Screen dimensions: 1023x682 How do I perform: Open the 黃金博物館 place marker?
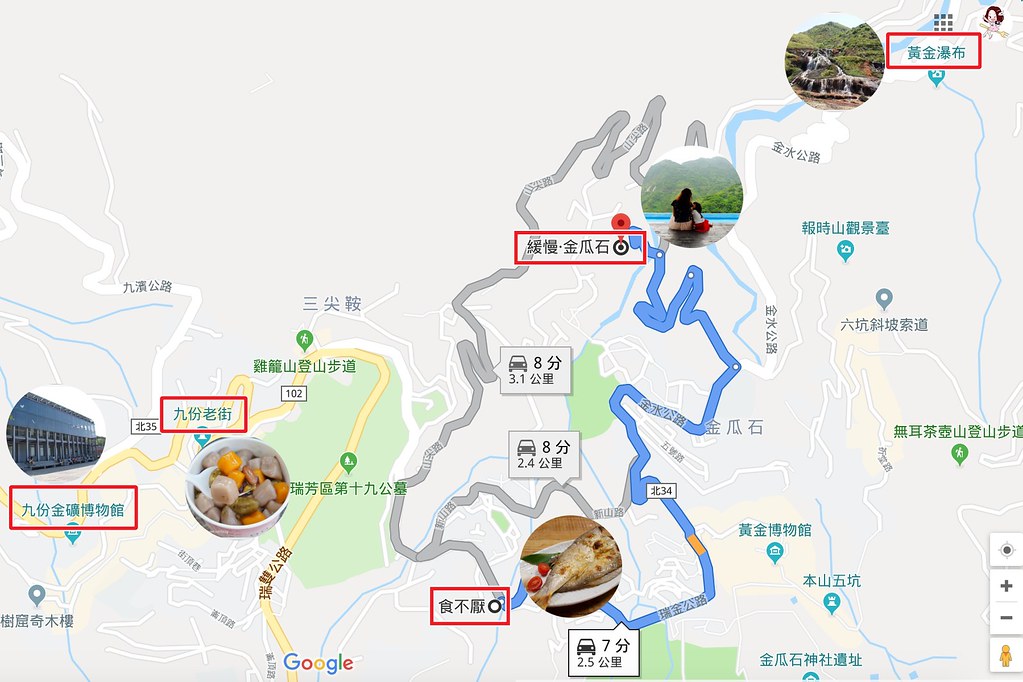pyautogui.click(x=775, y=552)
